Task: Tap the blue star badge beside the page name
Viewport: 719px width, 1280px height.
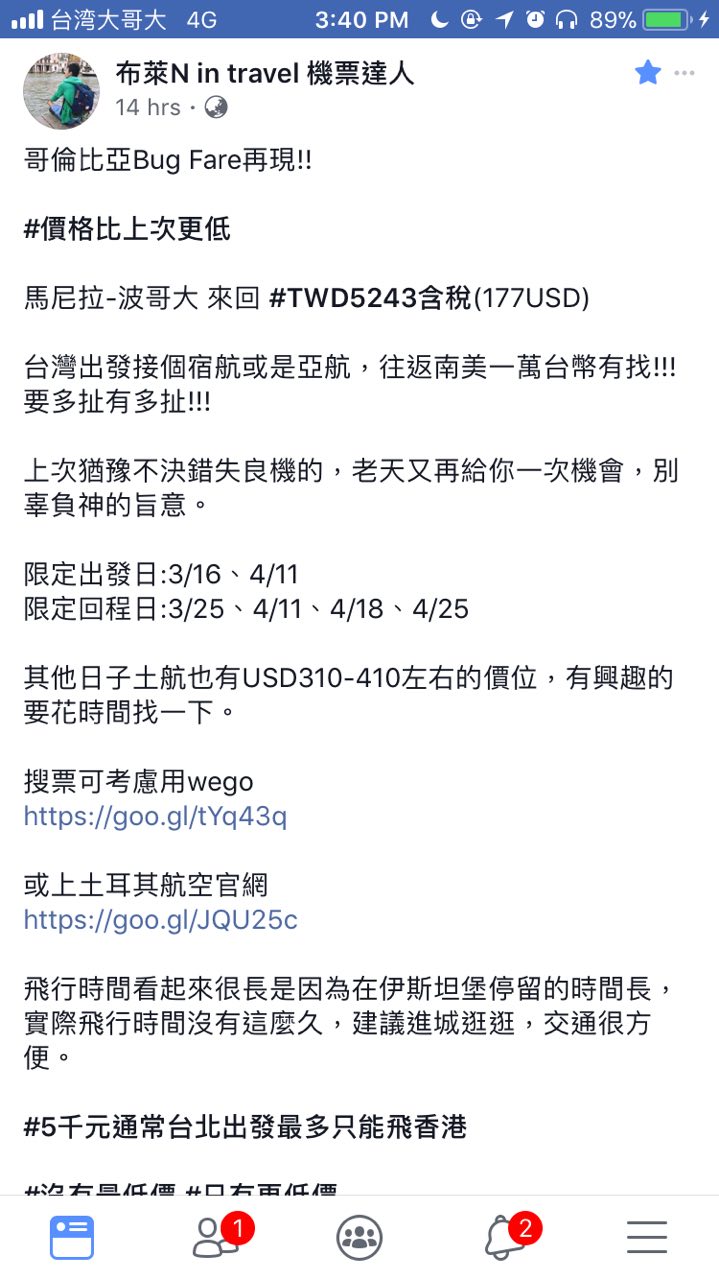Action: tap(648, 72)
